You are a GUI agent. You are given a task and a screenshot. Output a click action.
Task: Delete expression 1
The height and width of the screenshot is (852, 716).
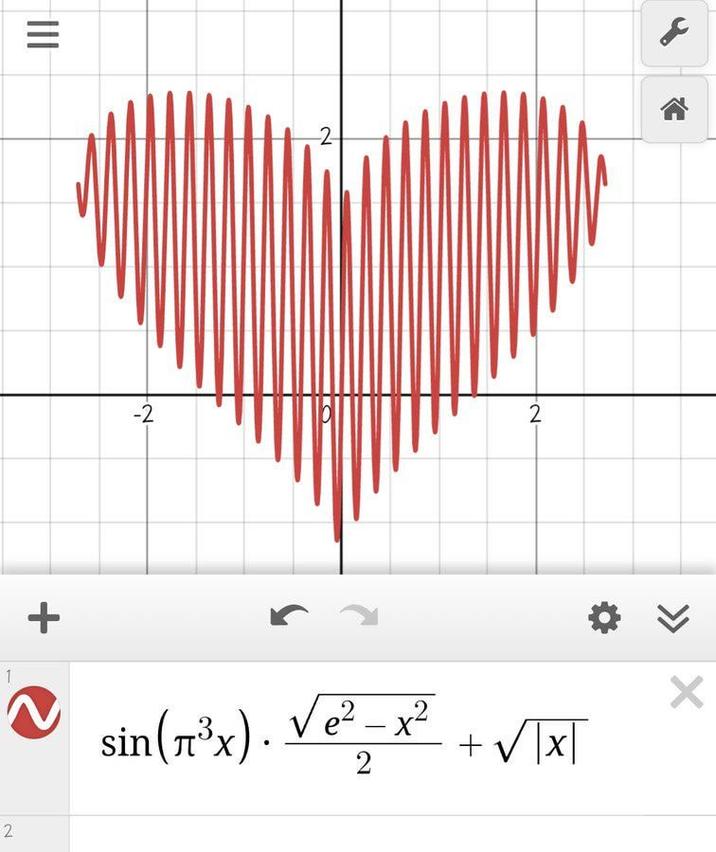(x=686, y=692)
